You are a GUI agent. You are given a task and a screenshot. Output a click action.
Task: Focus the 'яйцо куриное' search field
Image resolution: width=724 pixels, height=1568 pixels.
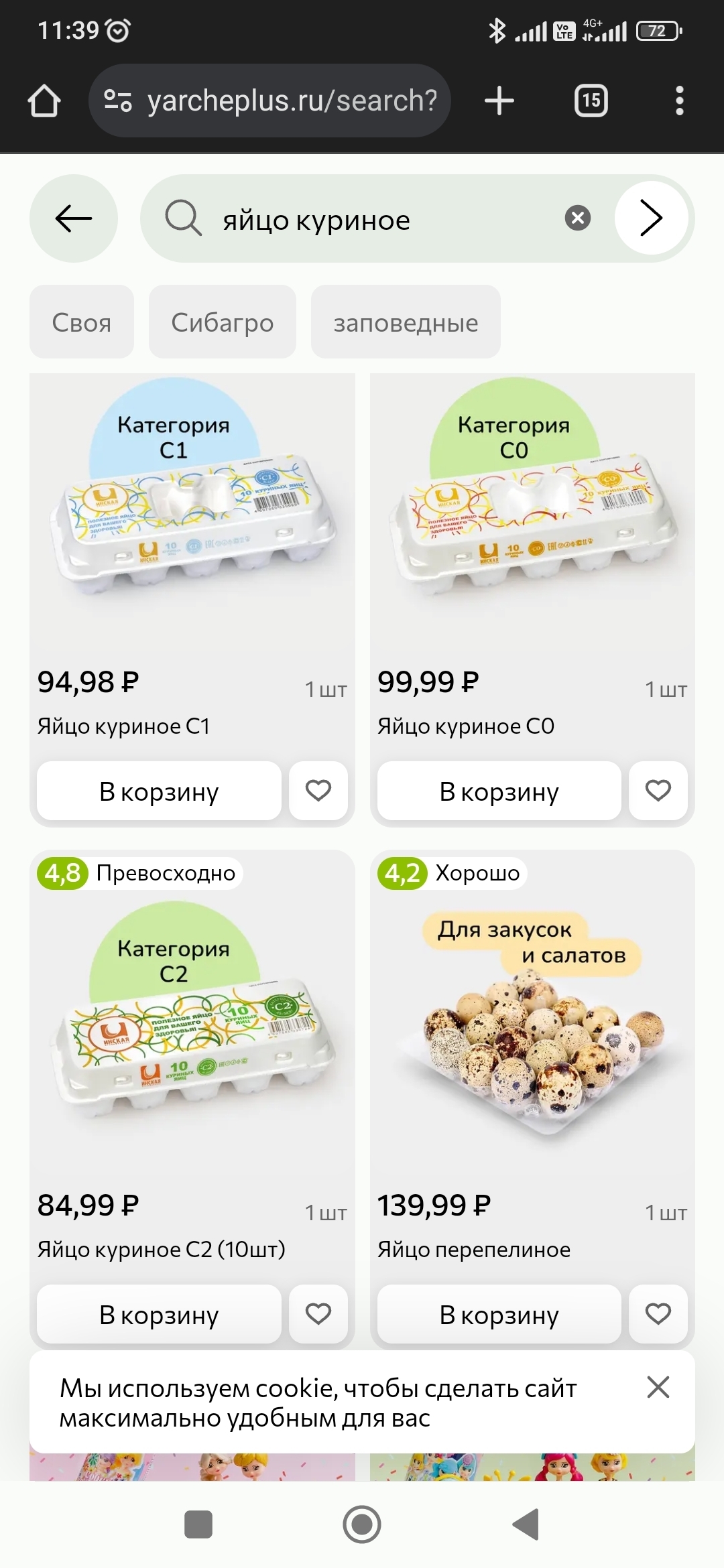375,220
